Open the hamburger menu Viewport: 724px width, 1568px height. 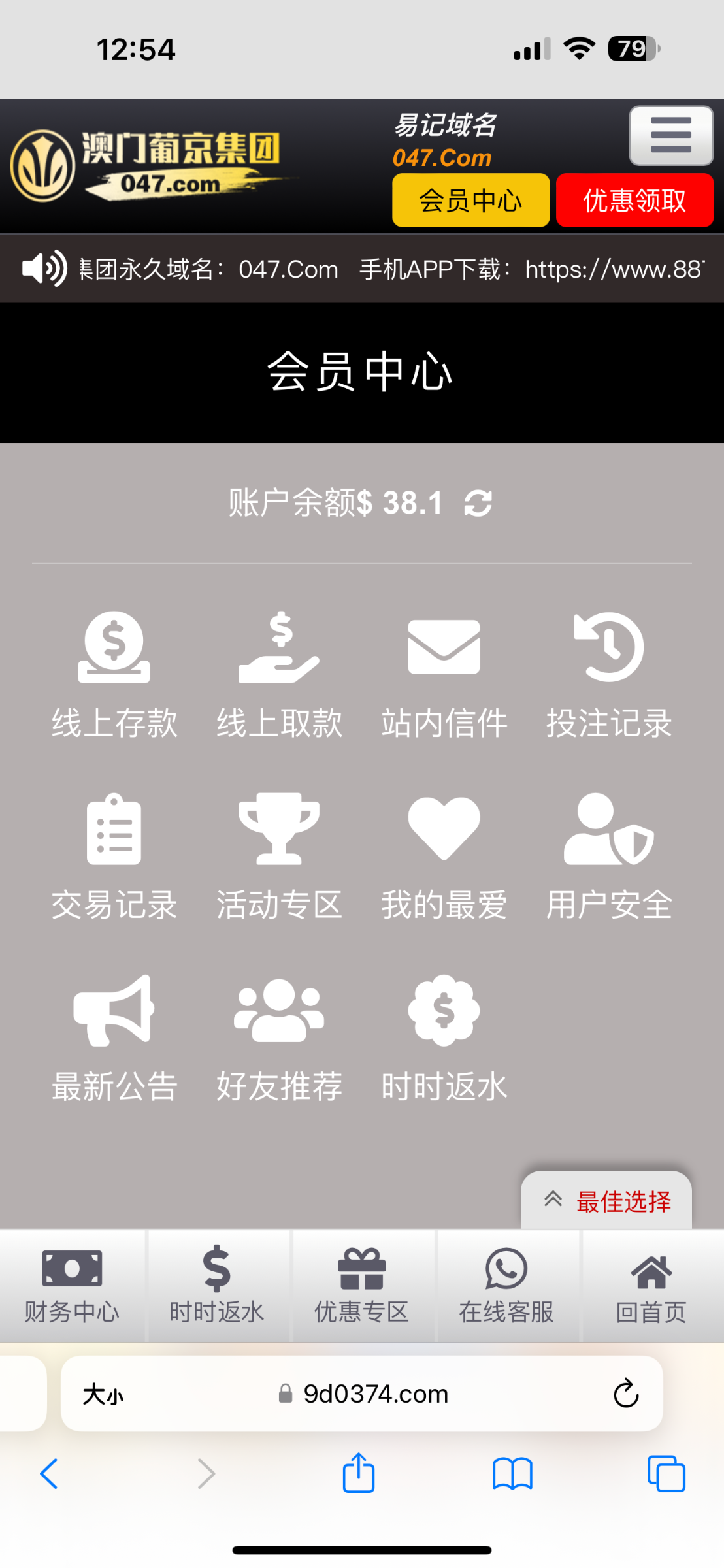click(671, 135)
